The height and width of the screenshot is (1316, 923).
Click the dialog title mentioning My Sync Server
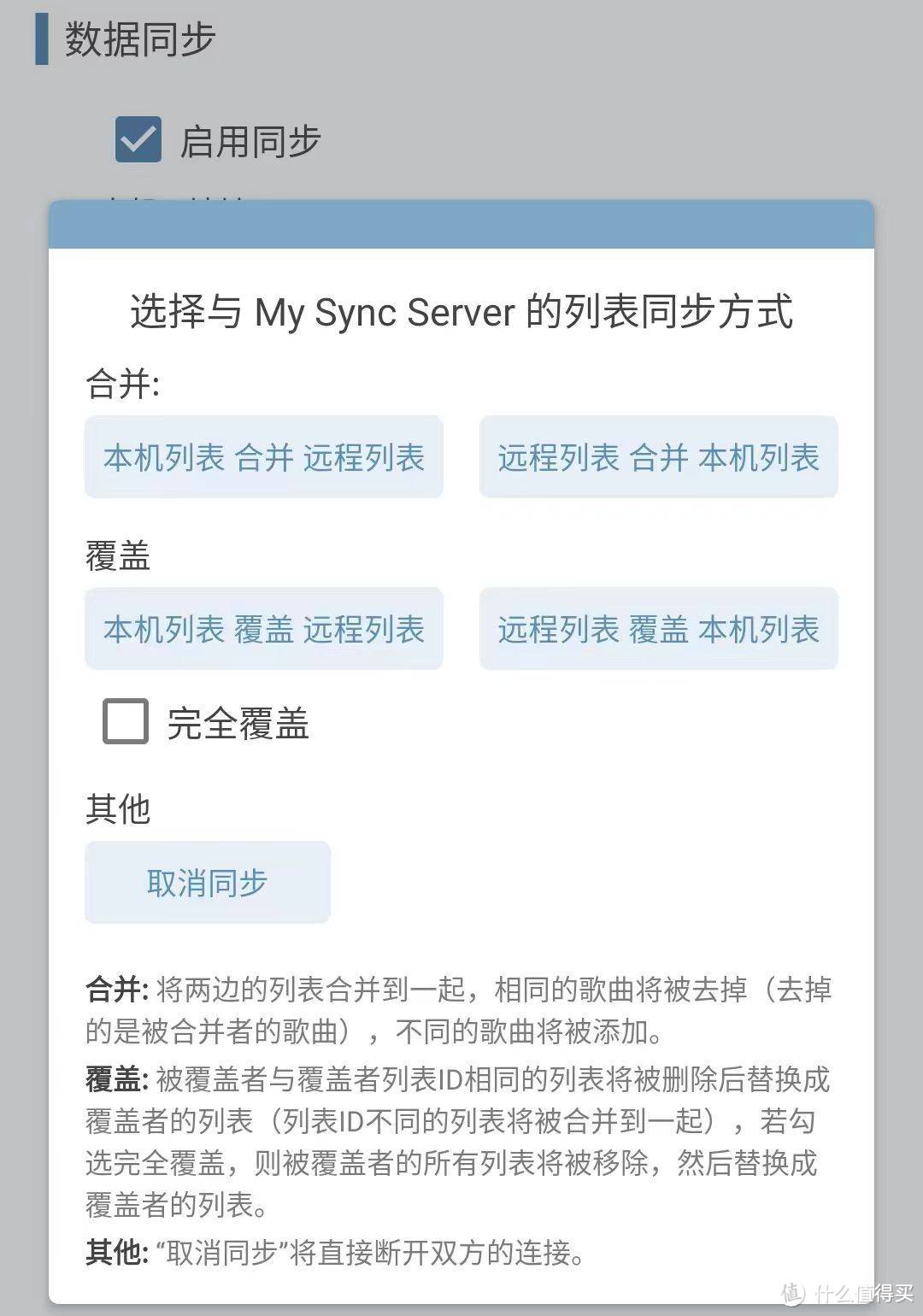461,312
